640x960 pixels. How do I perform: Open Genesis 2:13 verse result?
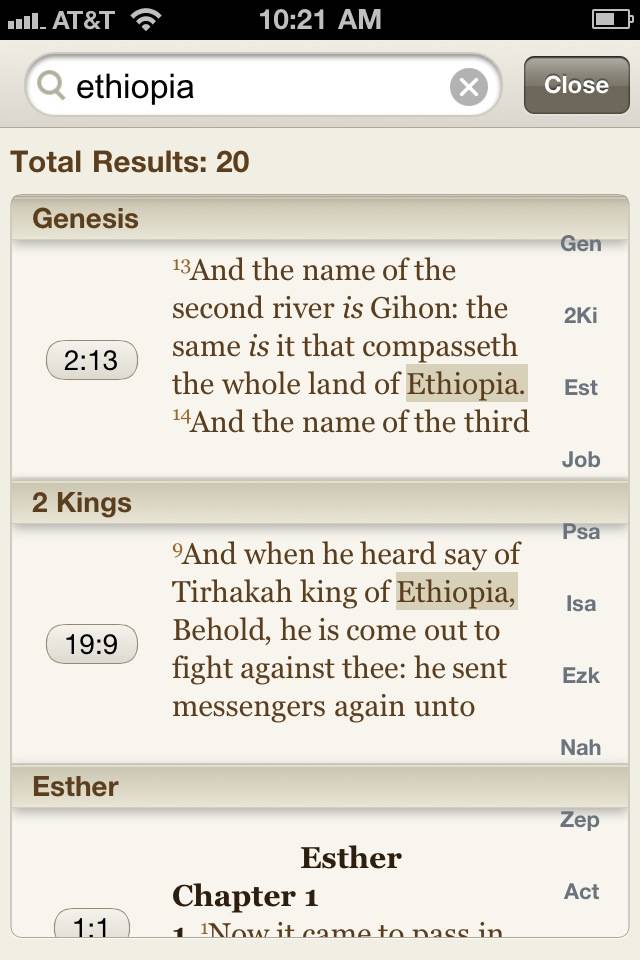91,360
